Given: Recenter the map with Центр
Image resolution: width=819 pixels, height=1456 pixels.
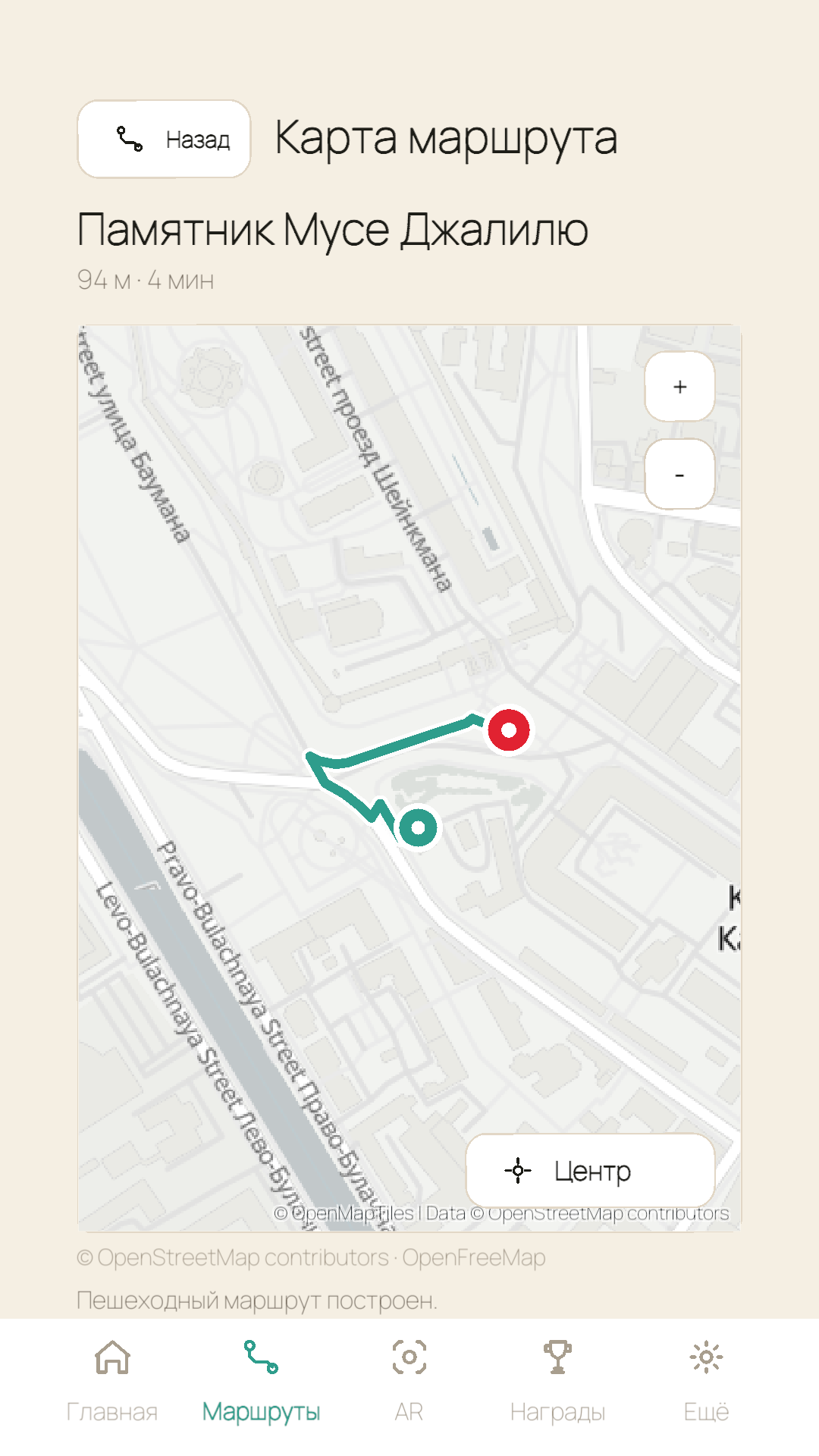Looking at the screenshot, I should click(590, 1170).
